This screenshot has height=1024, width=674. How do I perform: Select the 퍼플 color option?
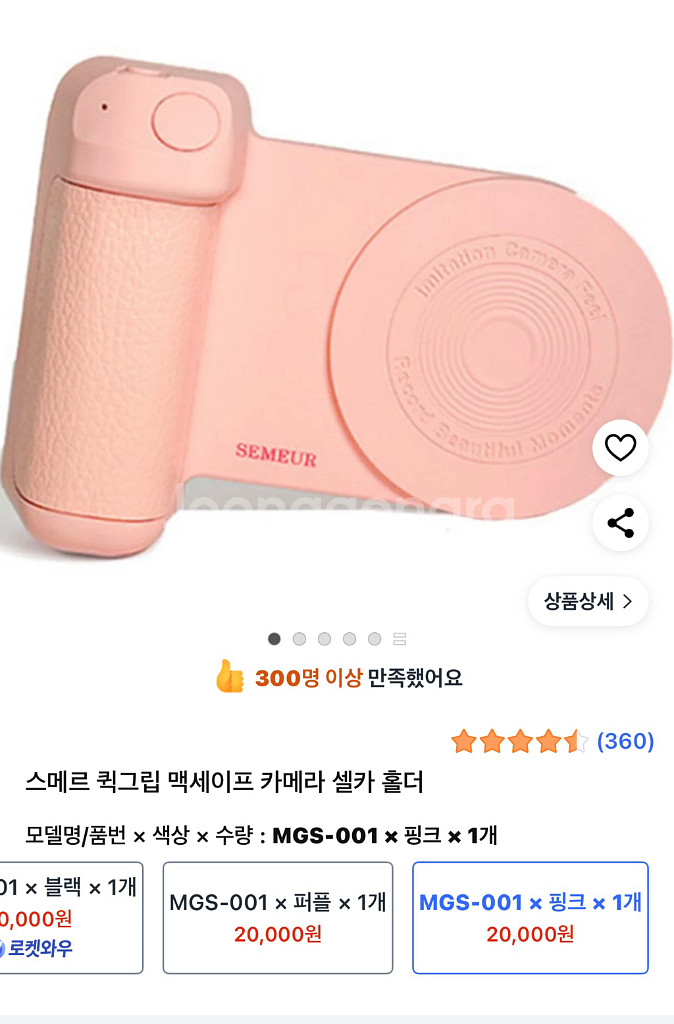click(x=278, y=918)
